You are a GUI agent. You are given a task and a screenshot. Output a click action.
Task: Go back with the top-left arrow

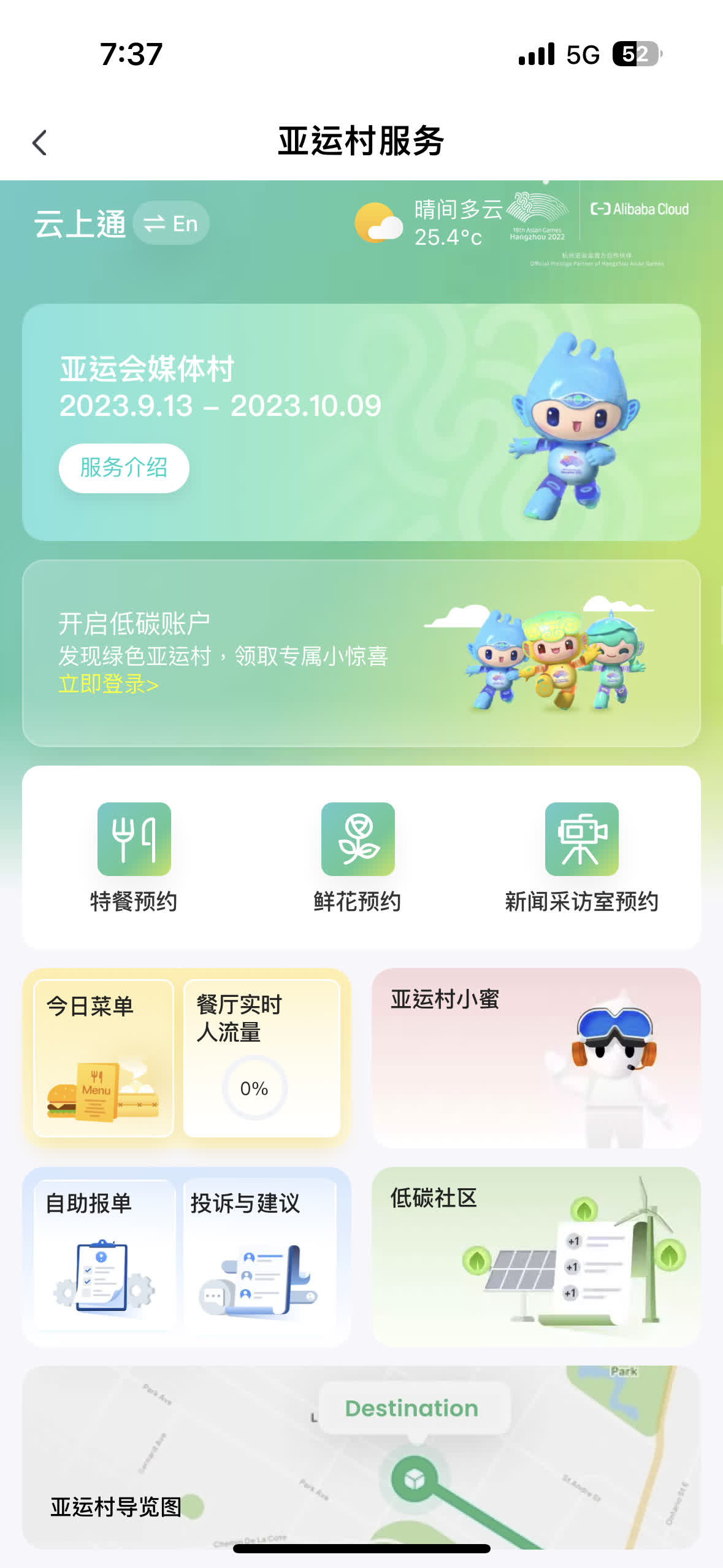click(x=40, y=143)
